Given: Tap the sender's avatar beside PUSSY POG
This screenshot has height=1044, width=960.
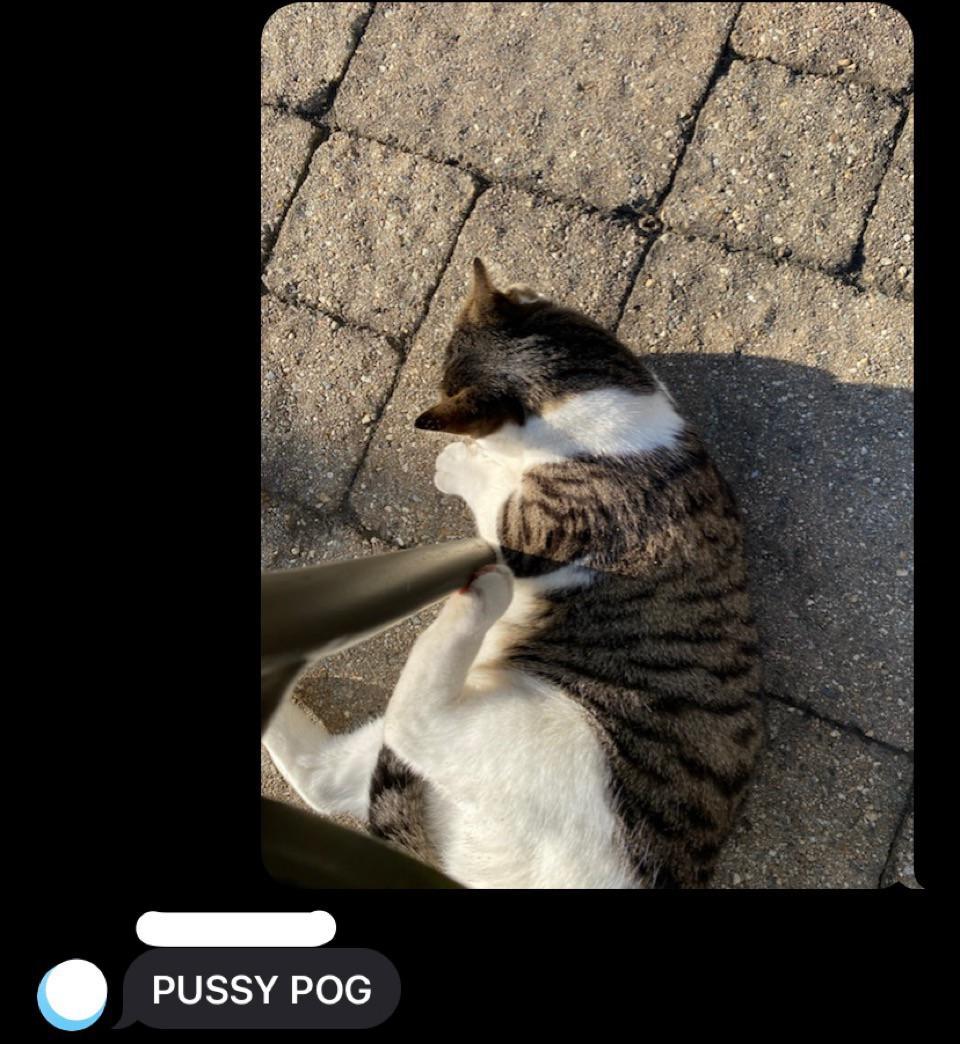Looking at the screenshot, I should click(x=73, y=993).
